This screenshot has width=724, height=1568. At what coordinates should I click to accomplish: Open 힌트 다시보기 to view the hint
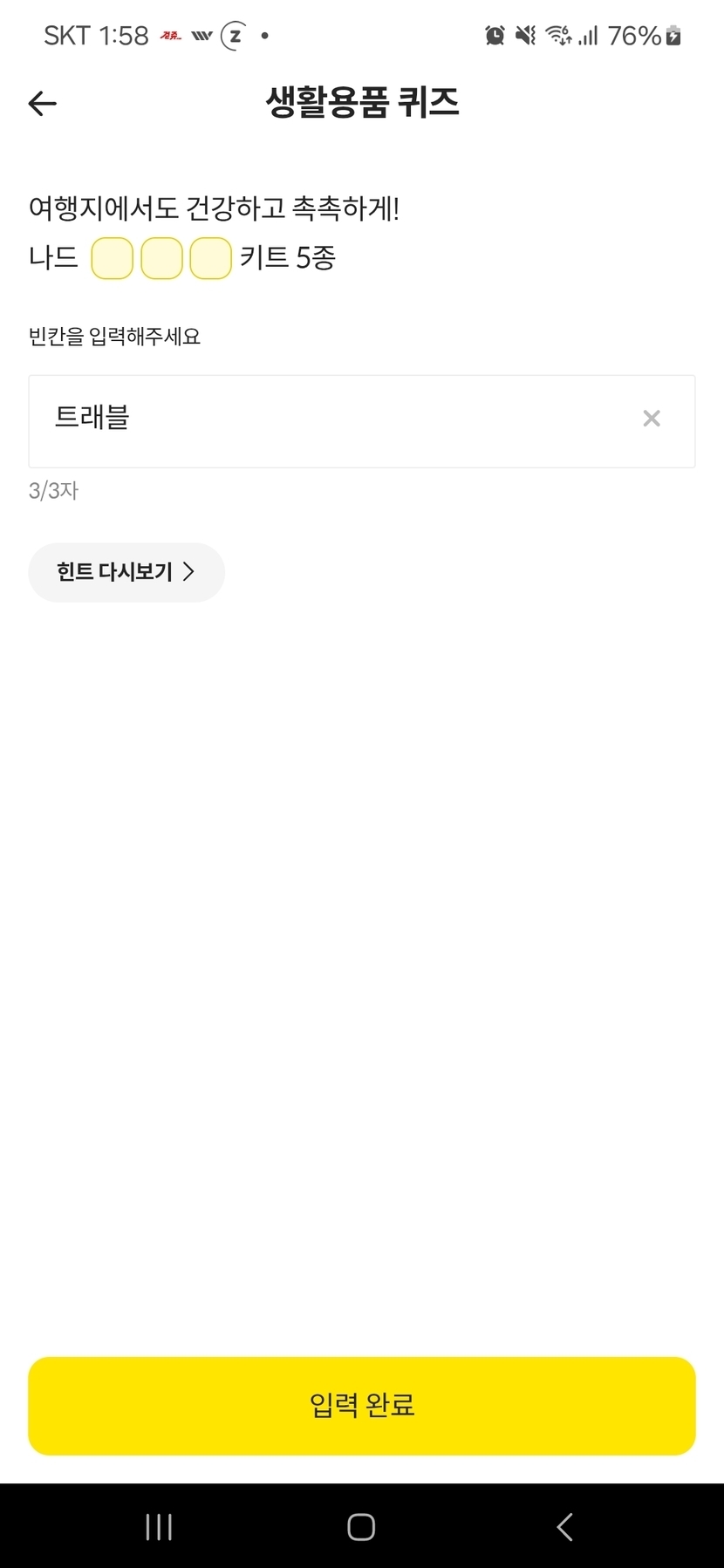tap(126, 572)
